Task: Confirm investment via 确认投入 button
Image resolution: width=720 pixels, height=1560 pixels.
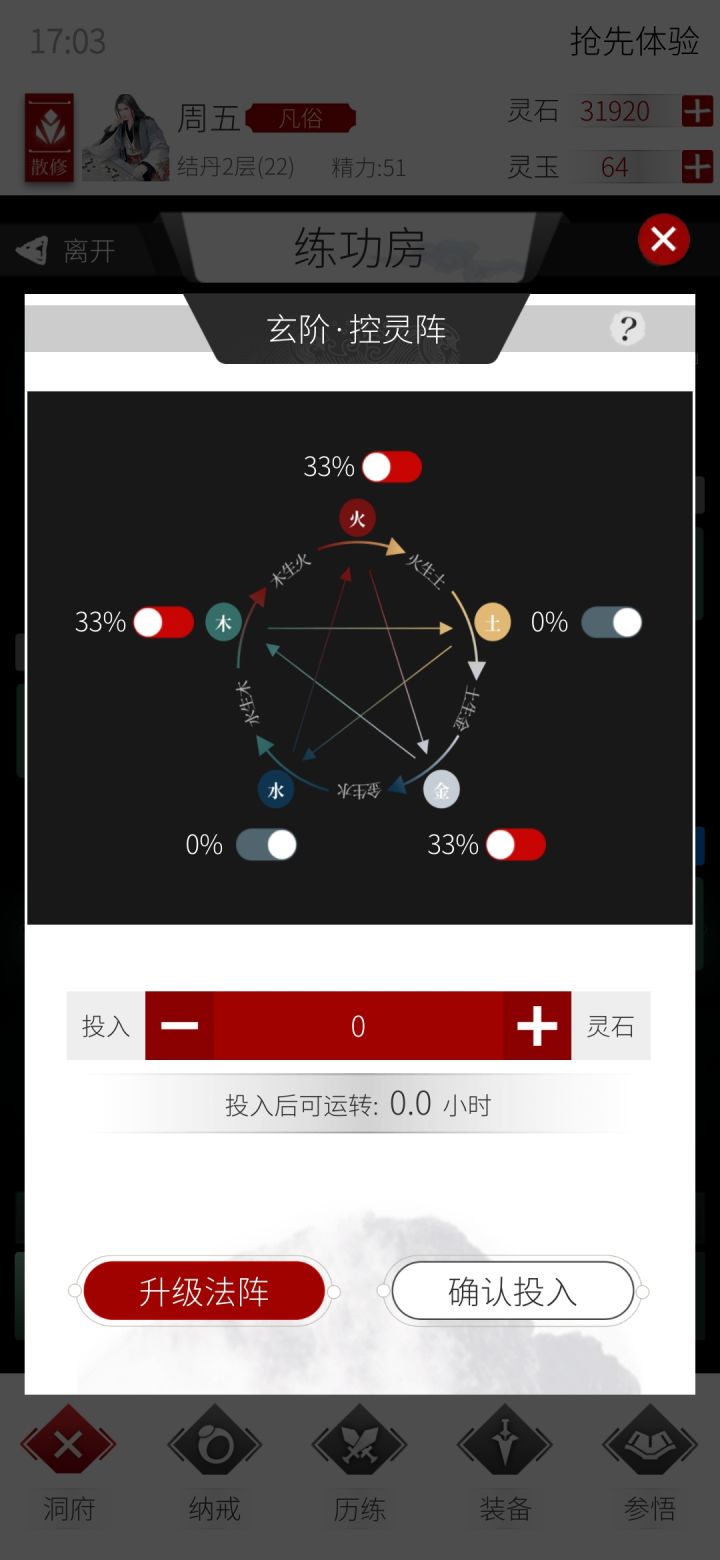Action: (512, 1291)
